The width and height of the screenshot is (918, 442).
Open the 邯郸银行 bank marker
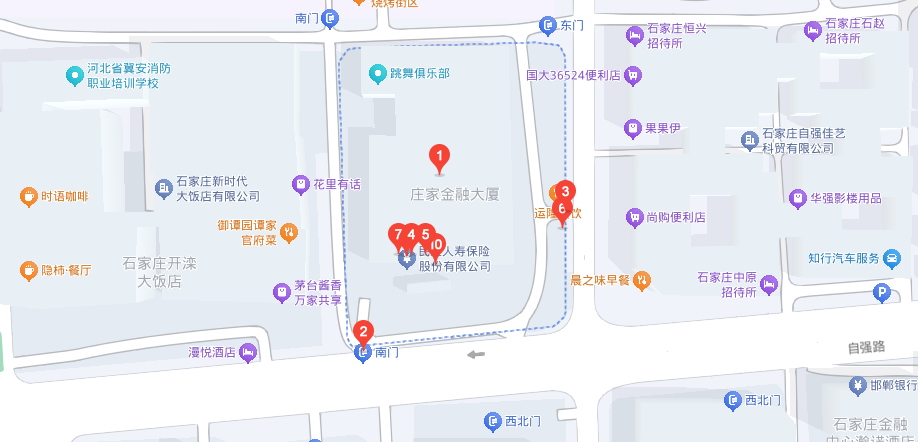(x=857, y=385)
